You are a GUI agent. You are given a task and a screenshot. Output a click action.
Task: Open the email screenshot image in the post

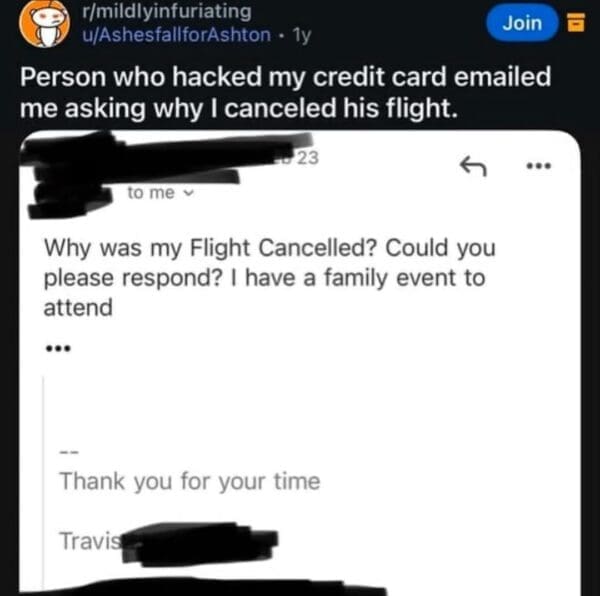300,360
